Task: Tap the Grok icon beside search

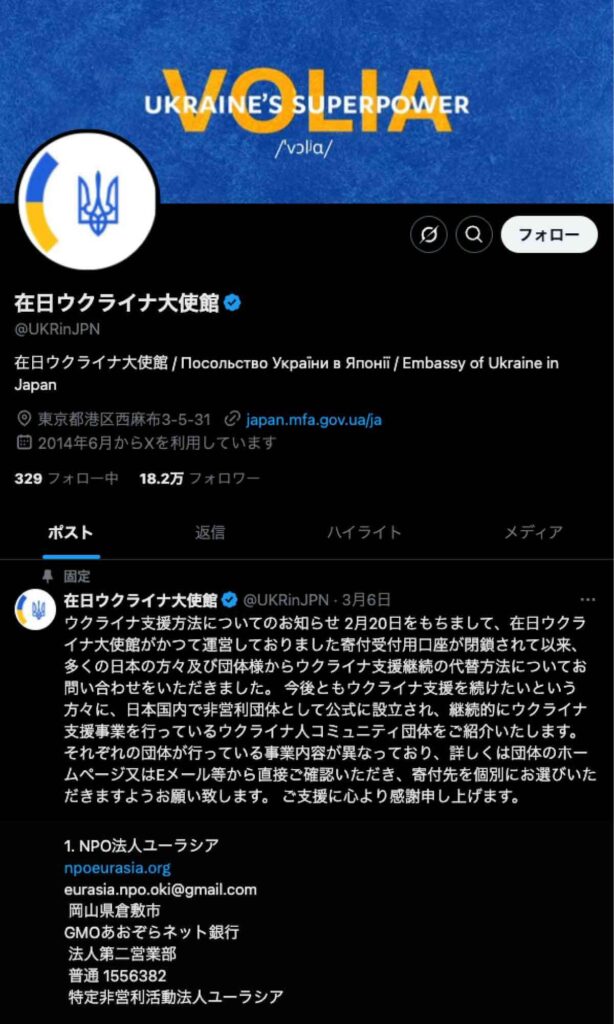Action: [x=428, y=235]
